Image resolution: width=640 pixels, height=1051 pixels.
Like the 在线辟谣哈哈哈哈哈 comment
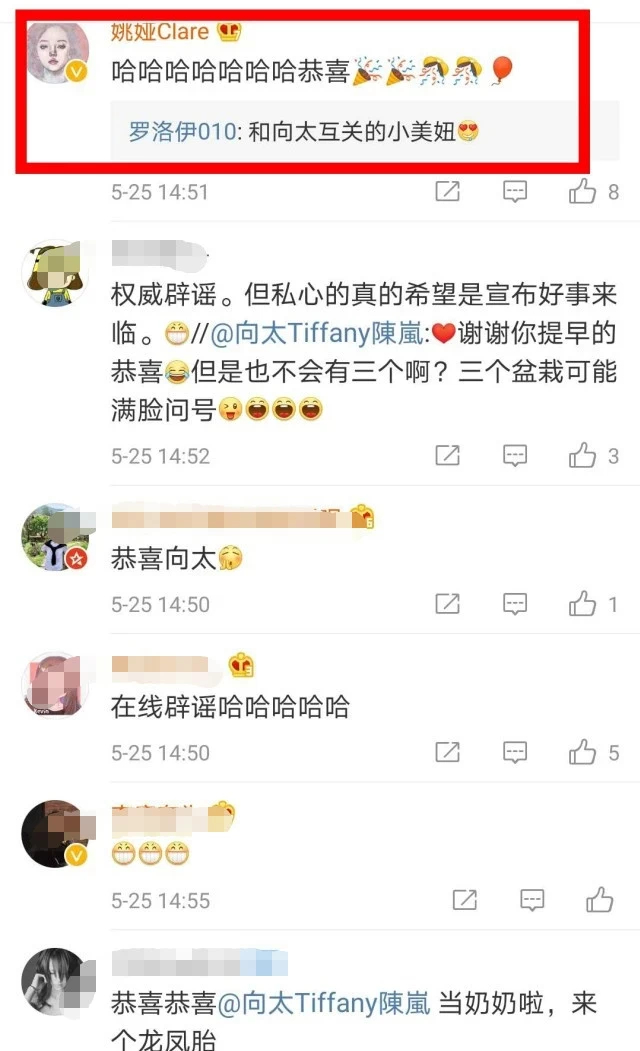(x=584, y=753)
